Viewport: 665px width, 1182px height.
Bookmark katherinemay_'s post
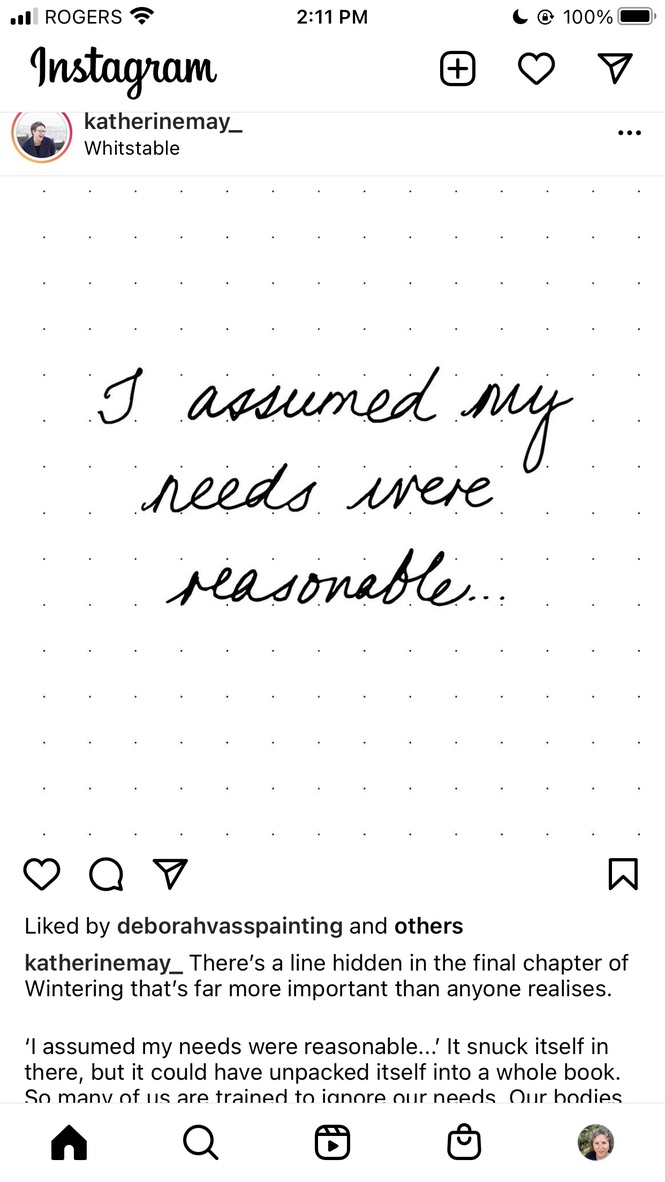click(622, 874)
